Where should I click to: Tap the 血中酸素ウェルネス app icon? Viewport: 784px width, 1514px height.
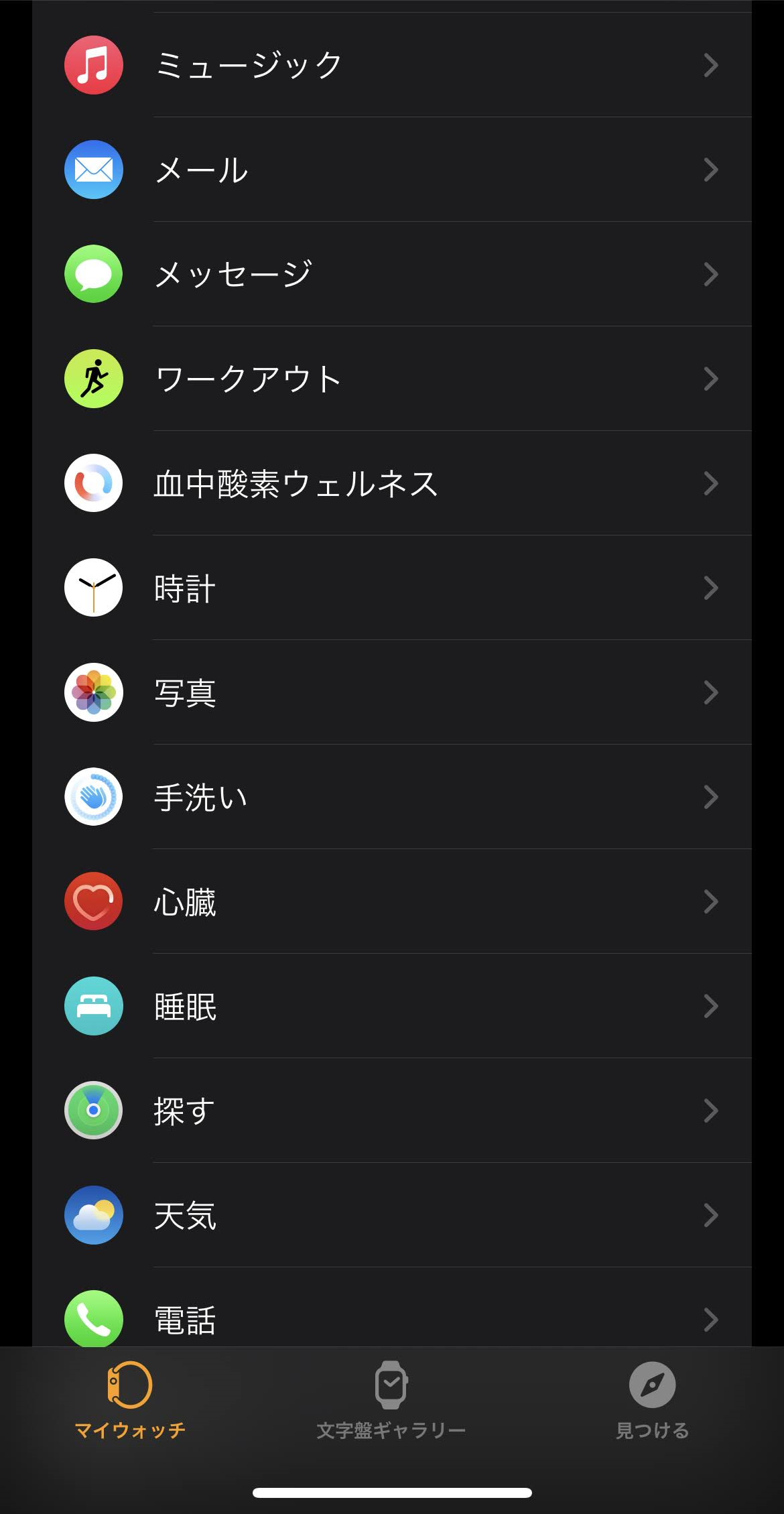[93, 483]
